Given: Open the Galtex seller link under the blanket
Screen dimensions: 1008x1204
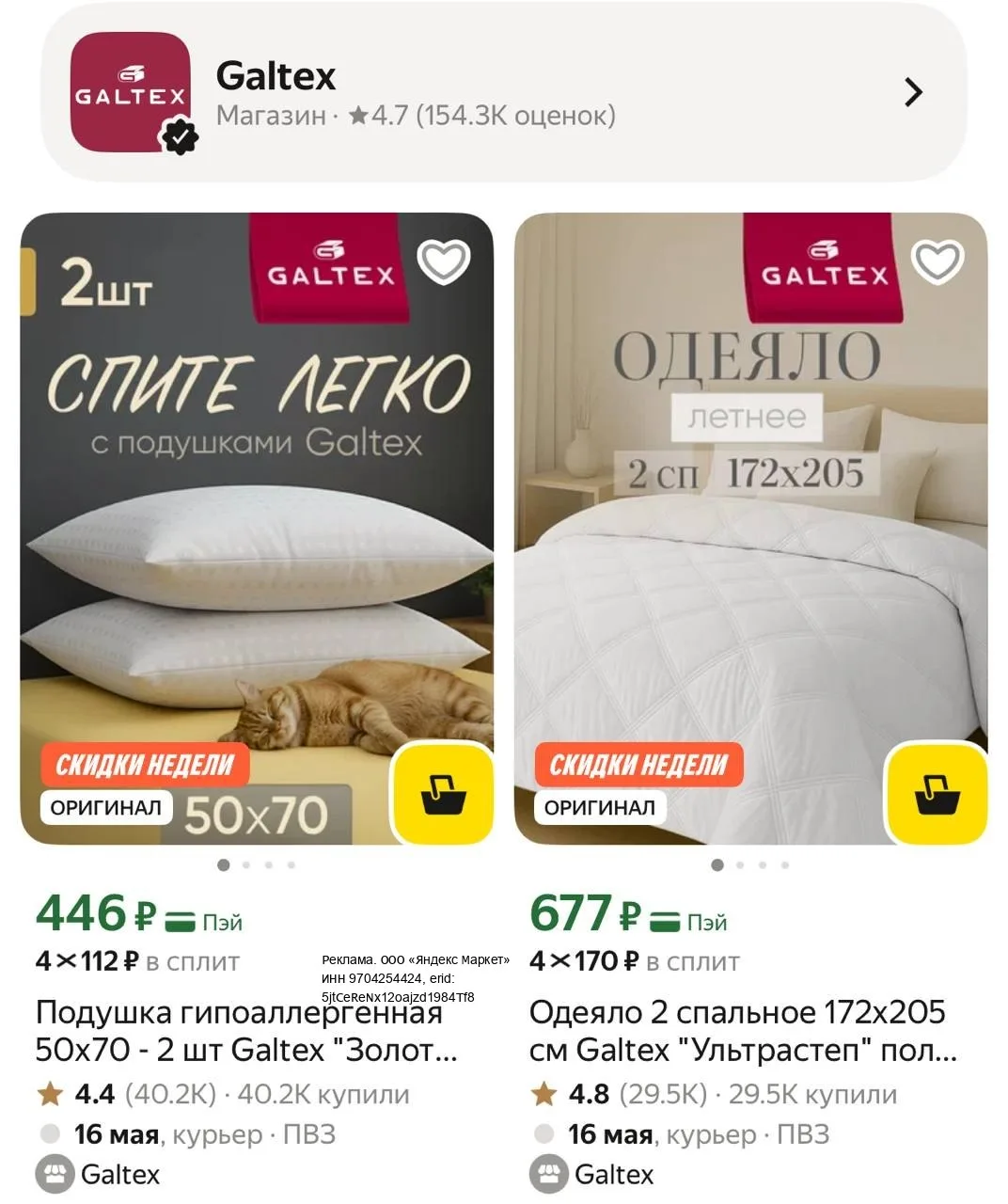Looking at the screenshot, I should pos(591,1174).
